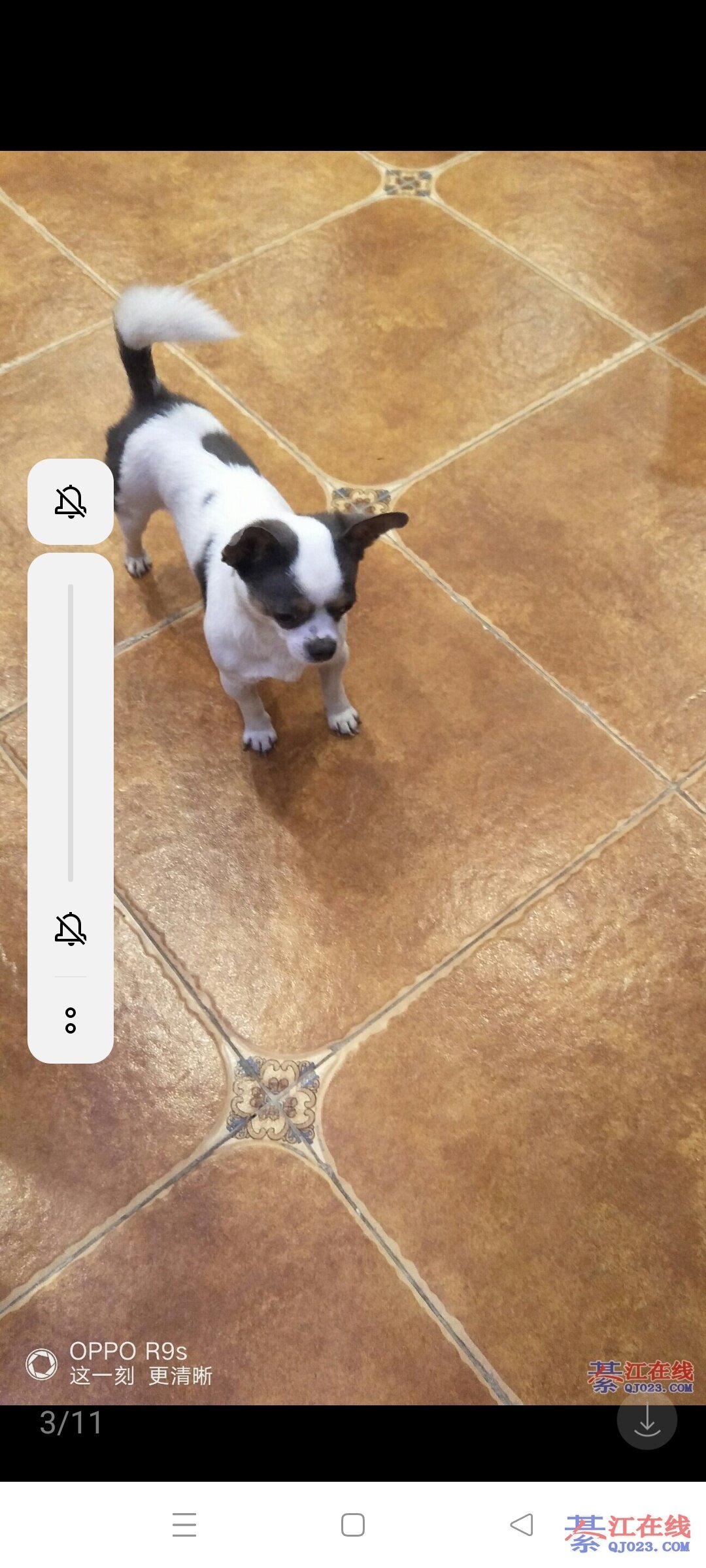Tap the muted bell icon below the slider
This screenshot has height=1568, width=706.
pyautogui.click(x=71, y=928)
